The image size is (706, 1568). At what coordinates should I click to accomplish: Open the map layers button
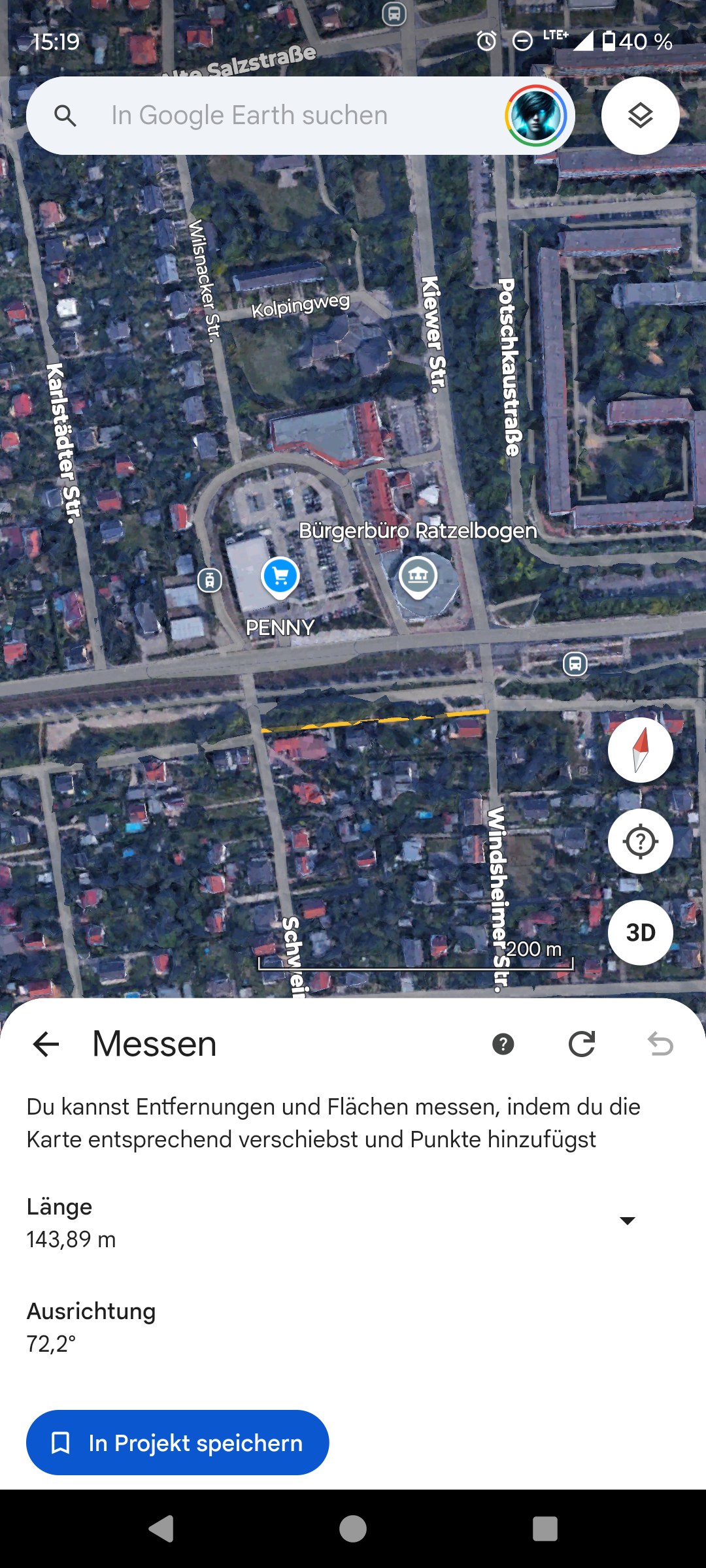(640, 116)
